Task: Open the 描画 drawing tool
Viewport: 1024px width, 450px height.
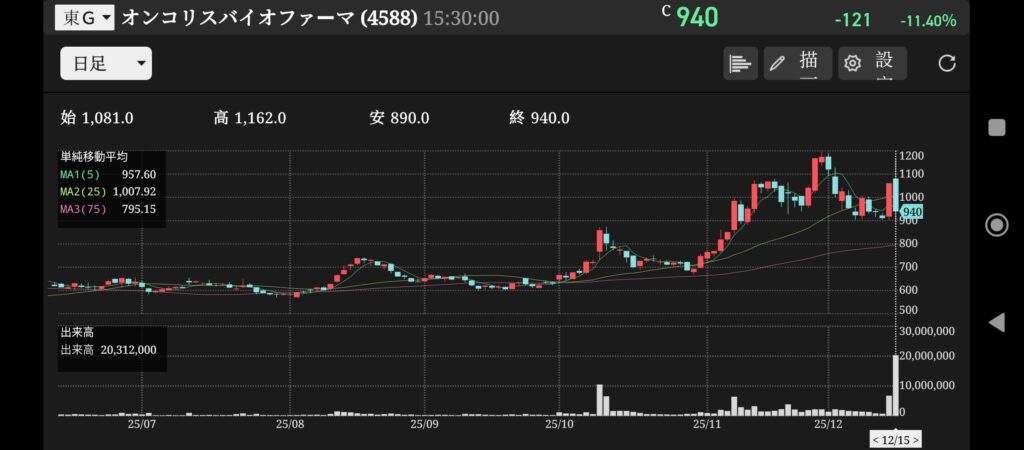Action: coord(797,64)
